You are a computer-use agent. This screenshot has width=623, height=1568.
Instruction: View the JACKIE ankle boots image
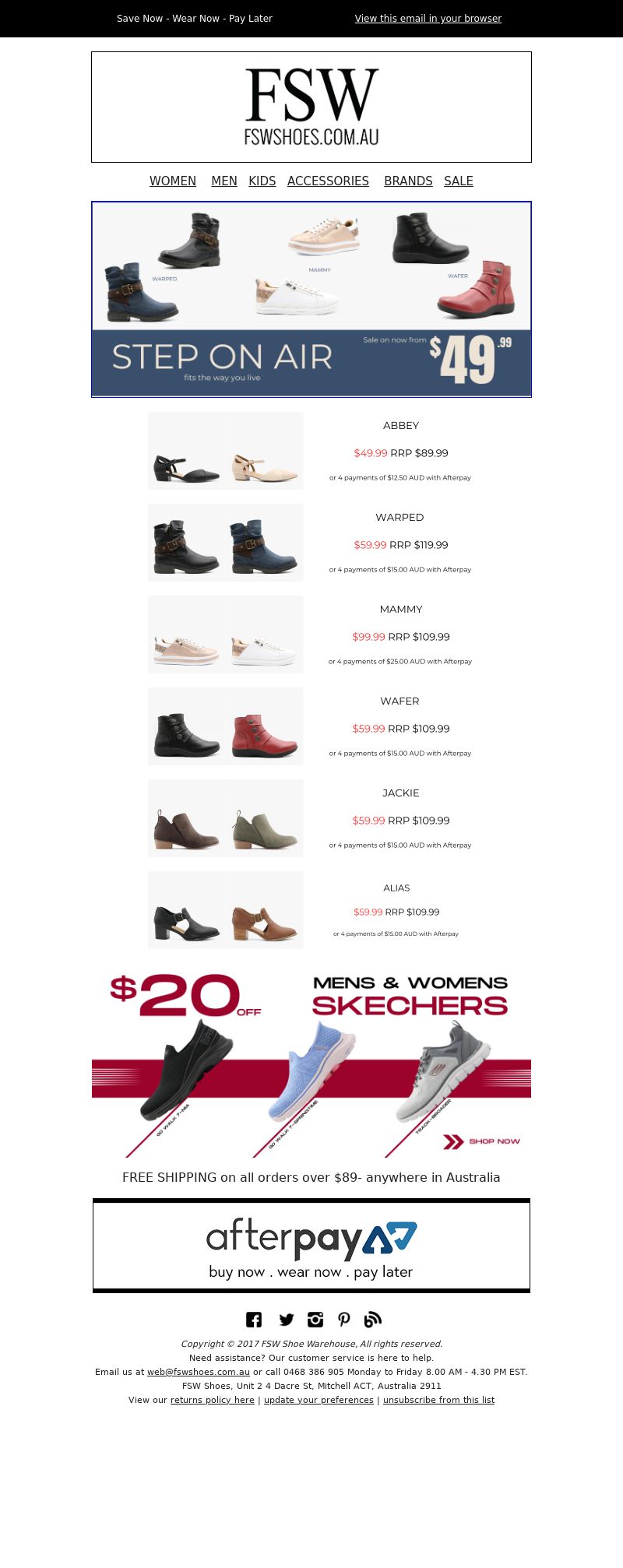[226, 818]
